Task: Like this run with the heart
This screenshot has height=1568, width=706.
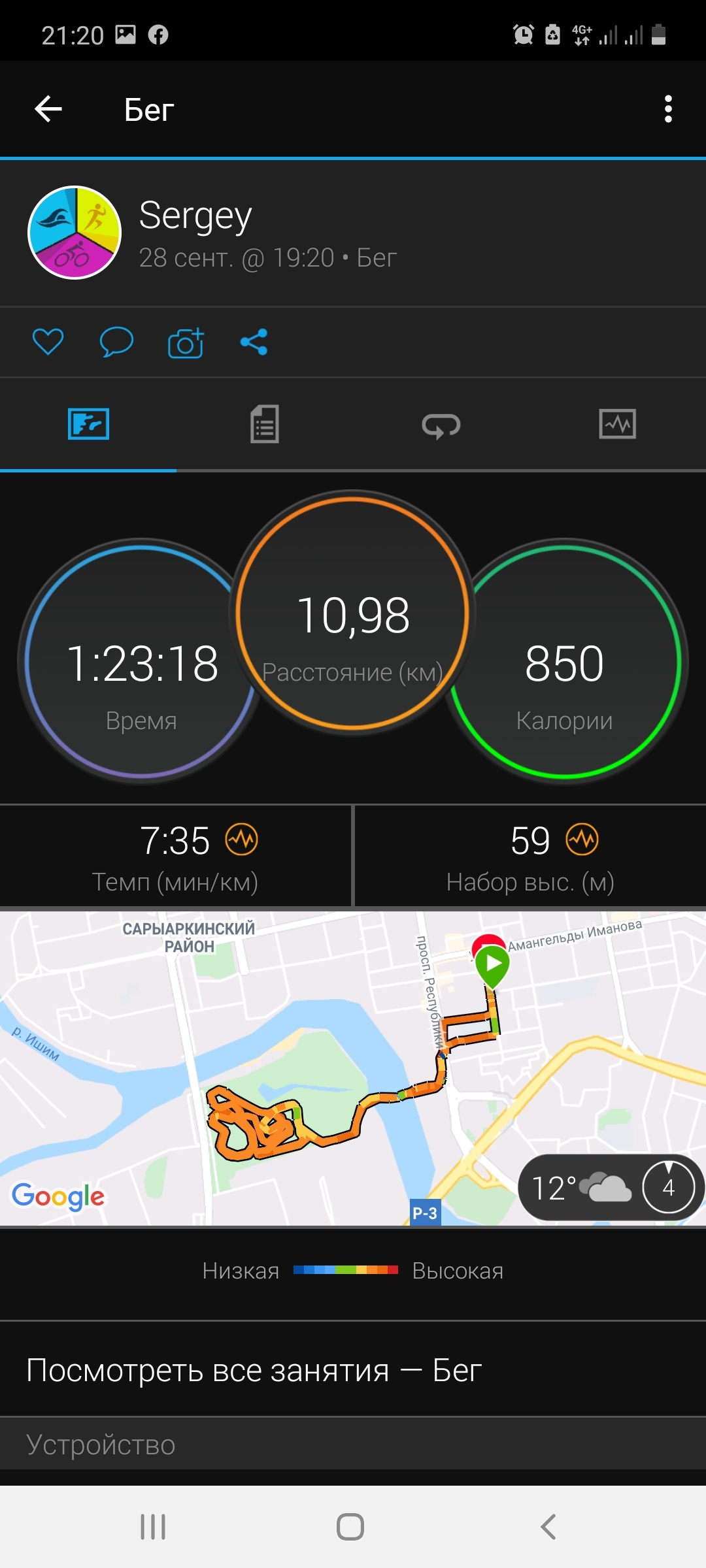Action: point(48,342)
